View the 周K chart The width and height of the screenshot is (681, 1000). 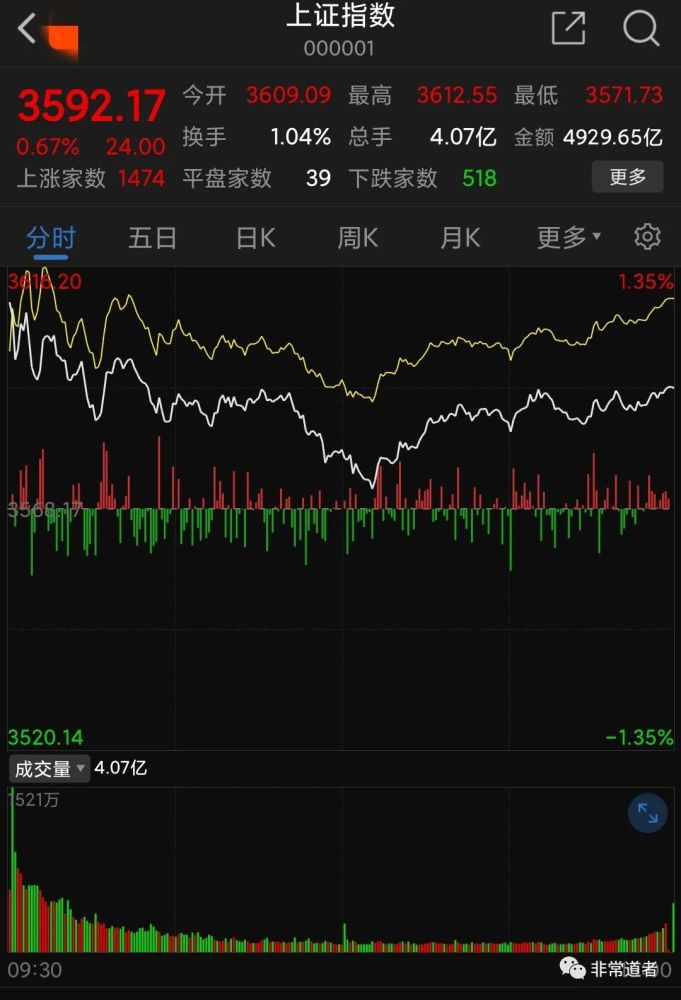click(357, 237)
